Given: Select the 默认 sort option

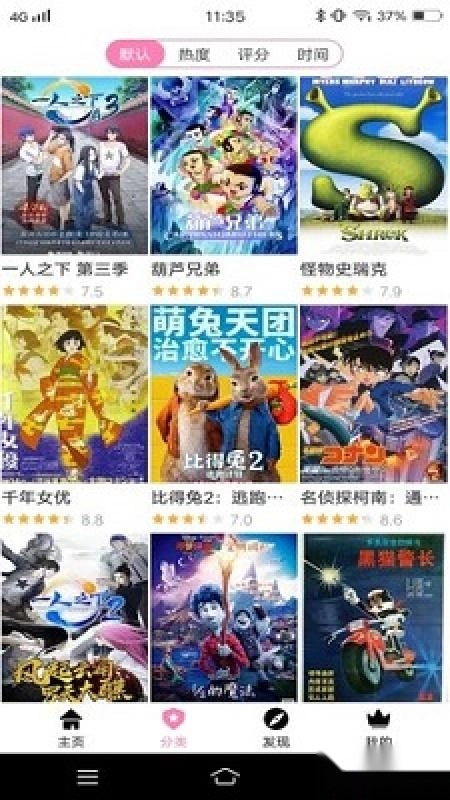Looking at the screenshot, I should (135, 54).
